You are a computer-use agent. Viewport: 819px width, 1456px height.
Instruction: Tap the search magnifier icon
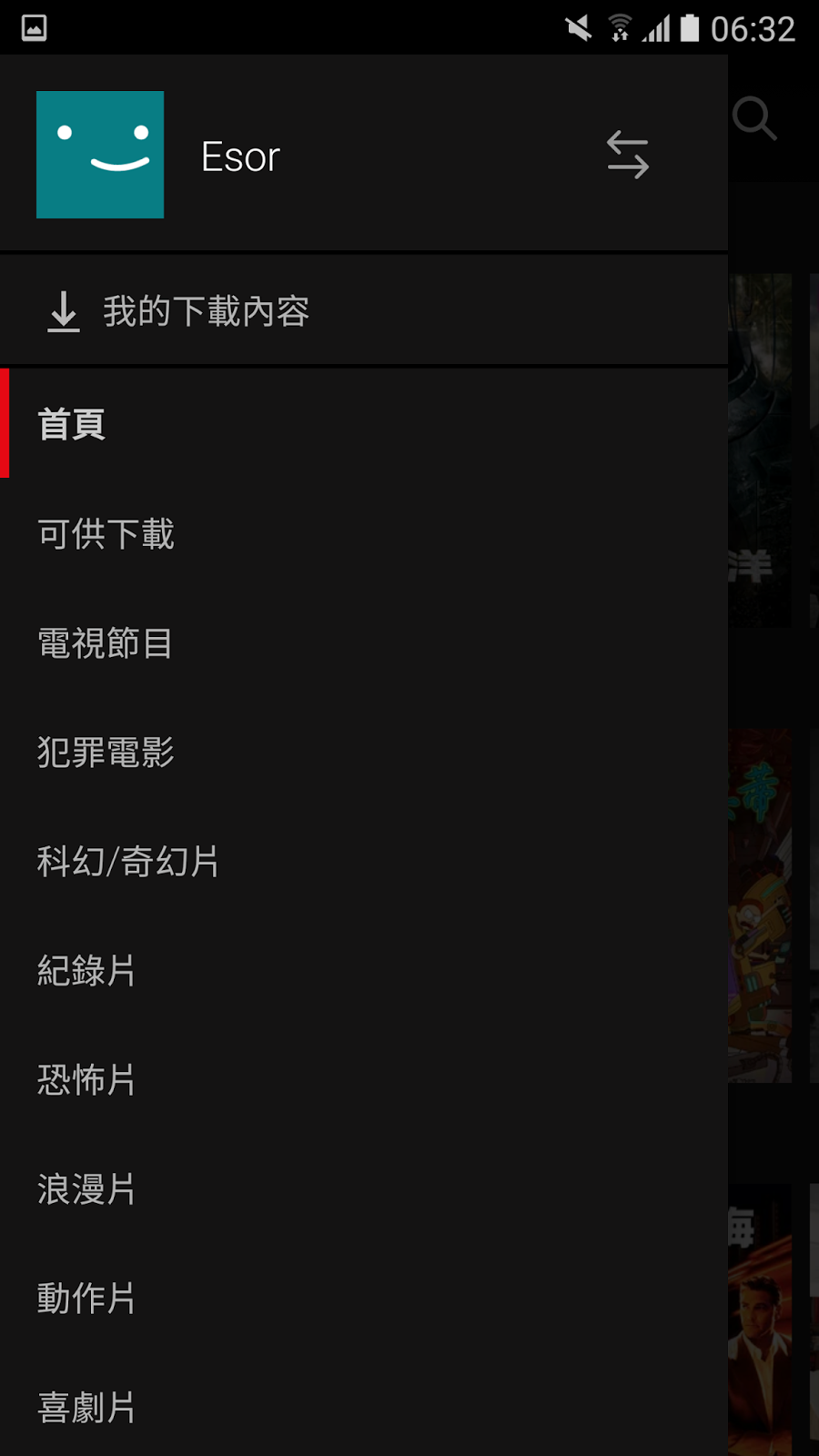(754, 118)
